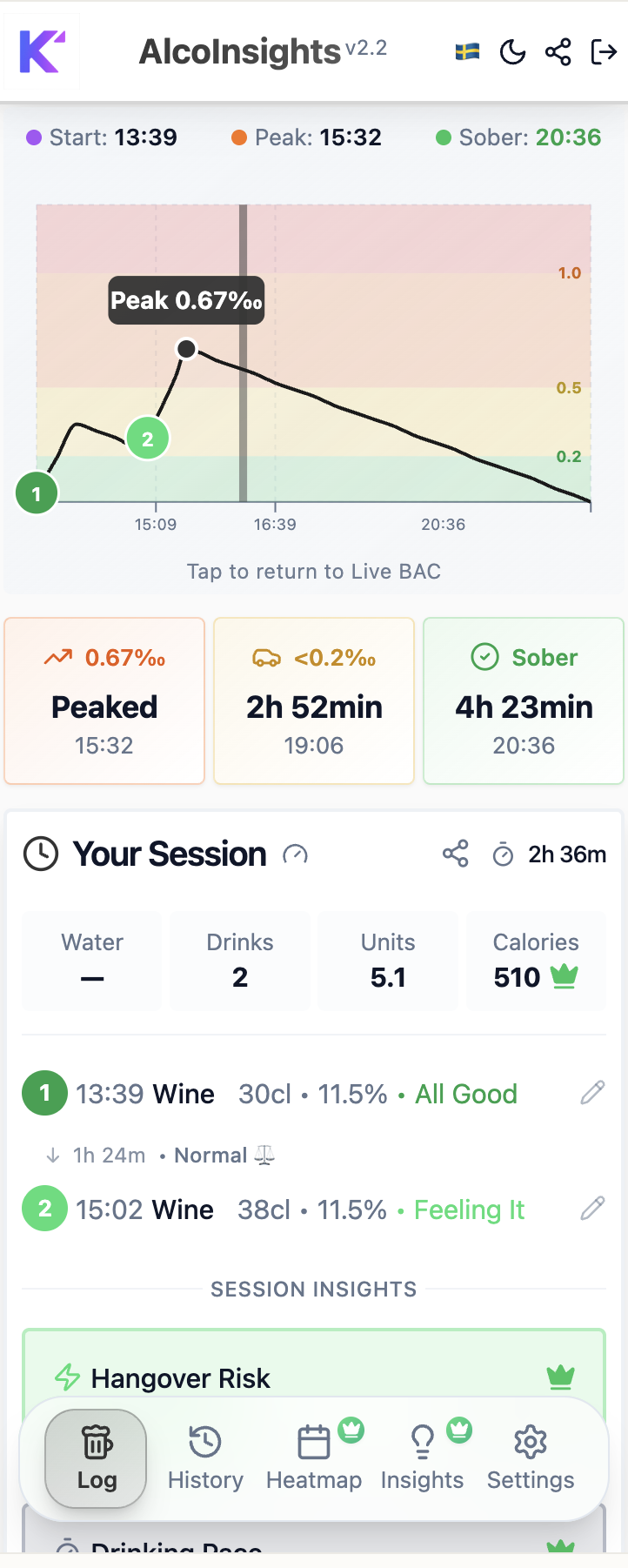Screen dimensions: 628x1568
Task: Select the Swedish flag to change language
Action: tap(467, 51)
